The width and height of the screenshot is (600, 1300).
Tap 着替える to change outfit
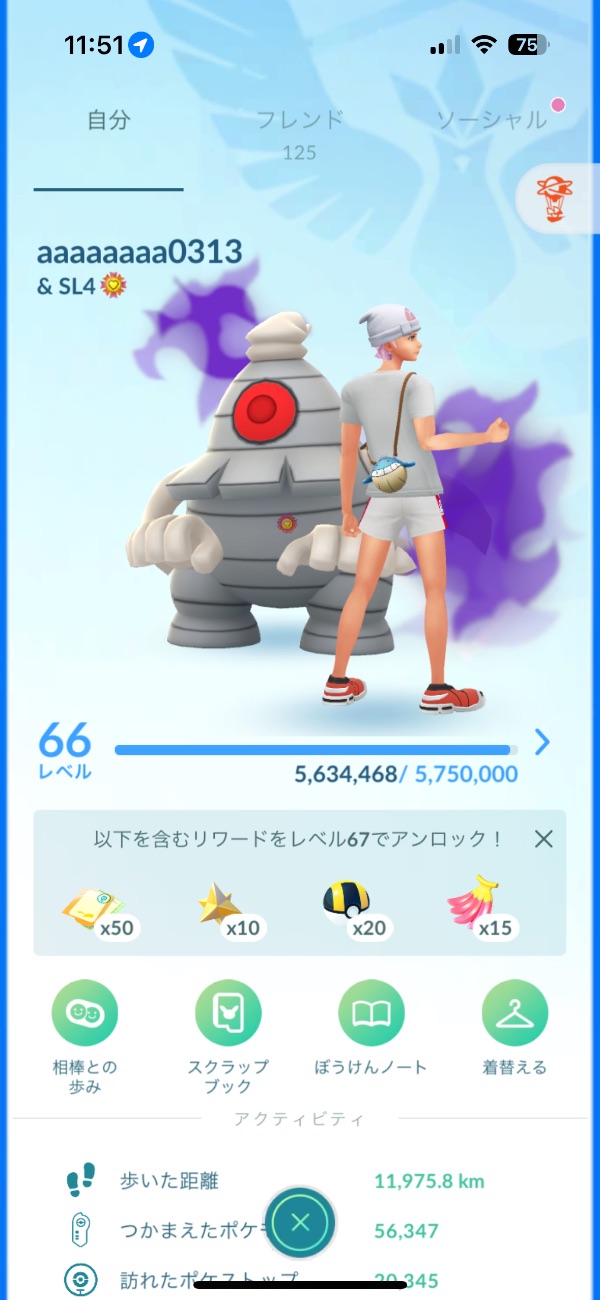point(515,1013)
